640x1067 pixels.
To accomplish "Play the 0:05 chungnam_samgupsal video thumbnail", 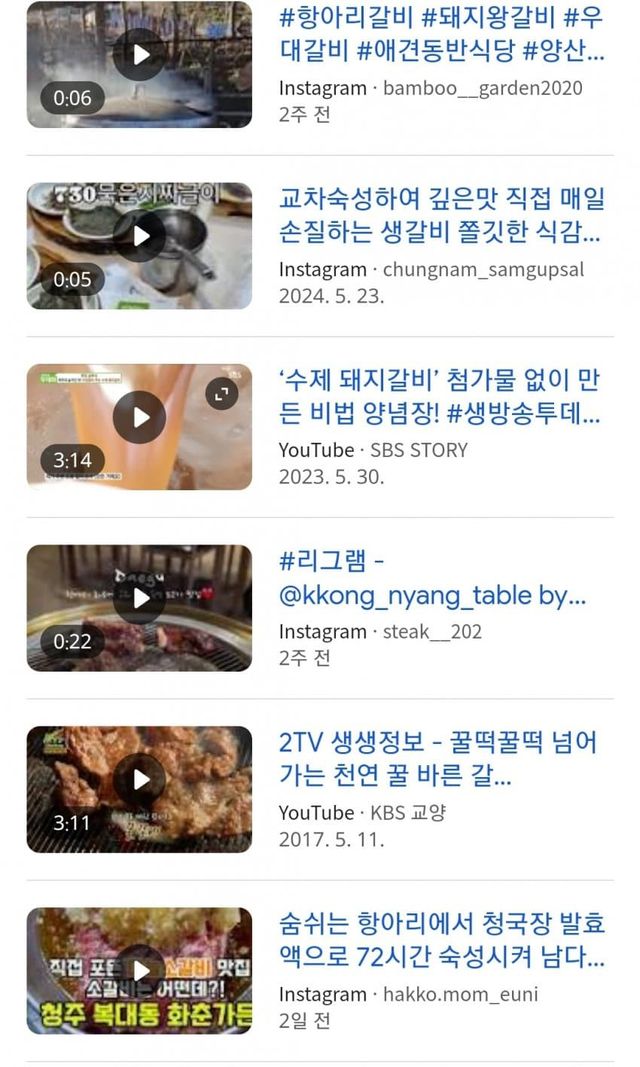I will (139, 235).
